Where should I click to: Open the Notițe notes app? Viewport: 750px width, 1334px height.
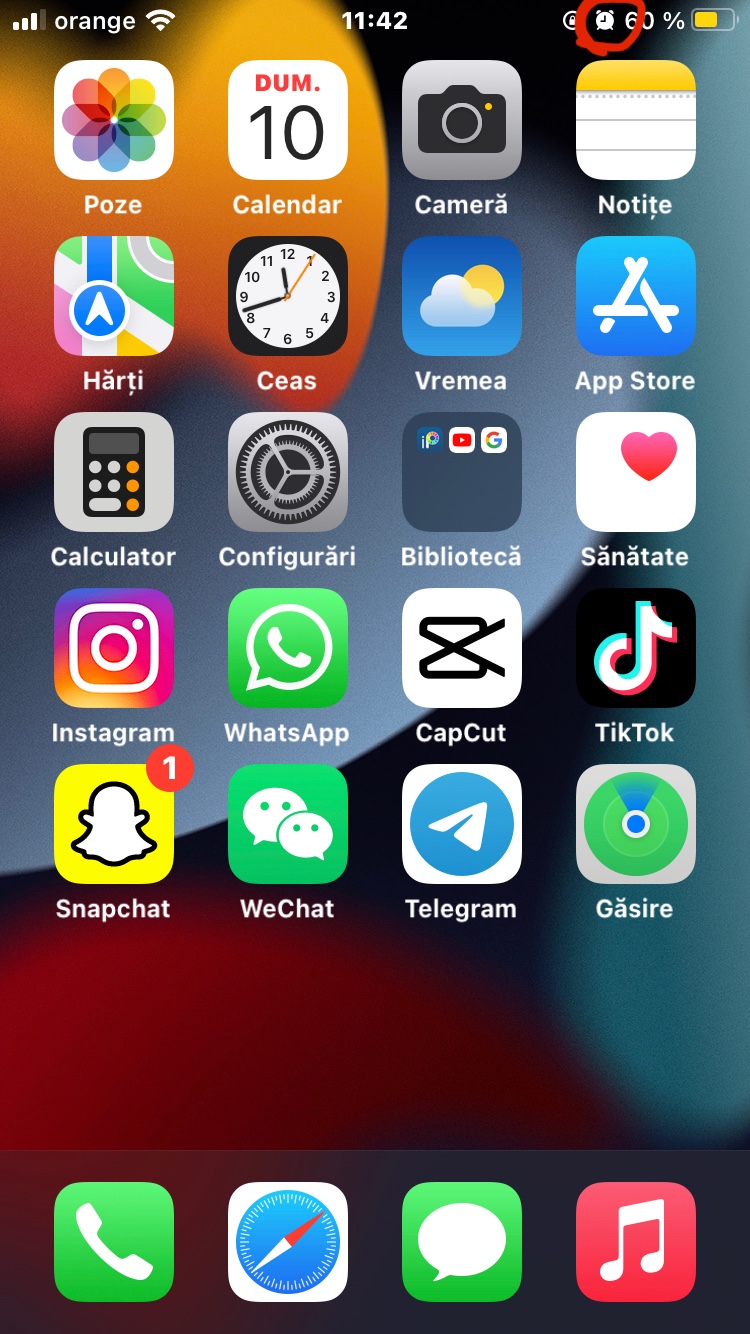pyautogui.click(x=635, y=120)
